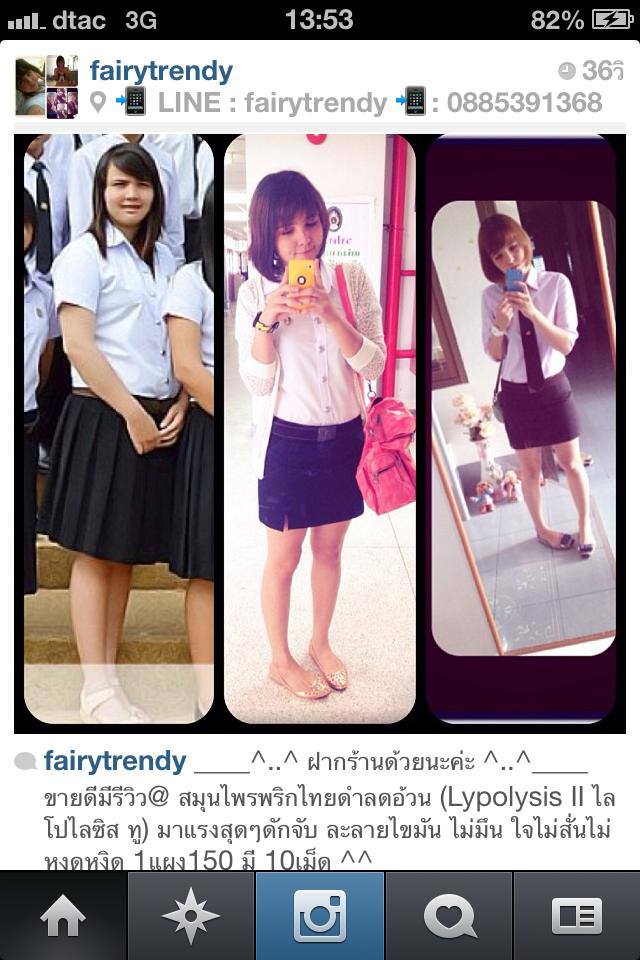The width and height of the screenshot is (640, 960).
Task: Open fairytrendy's profile from post header
Action: (x=161, y=71)
